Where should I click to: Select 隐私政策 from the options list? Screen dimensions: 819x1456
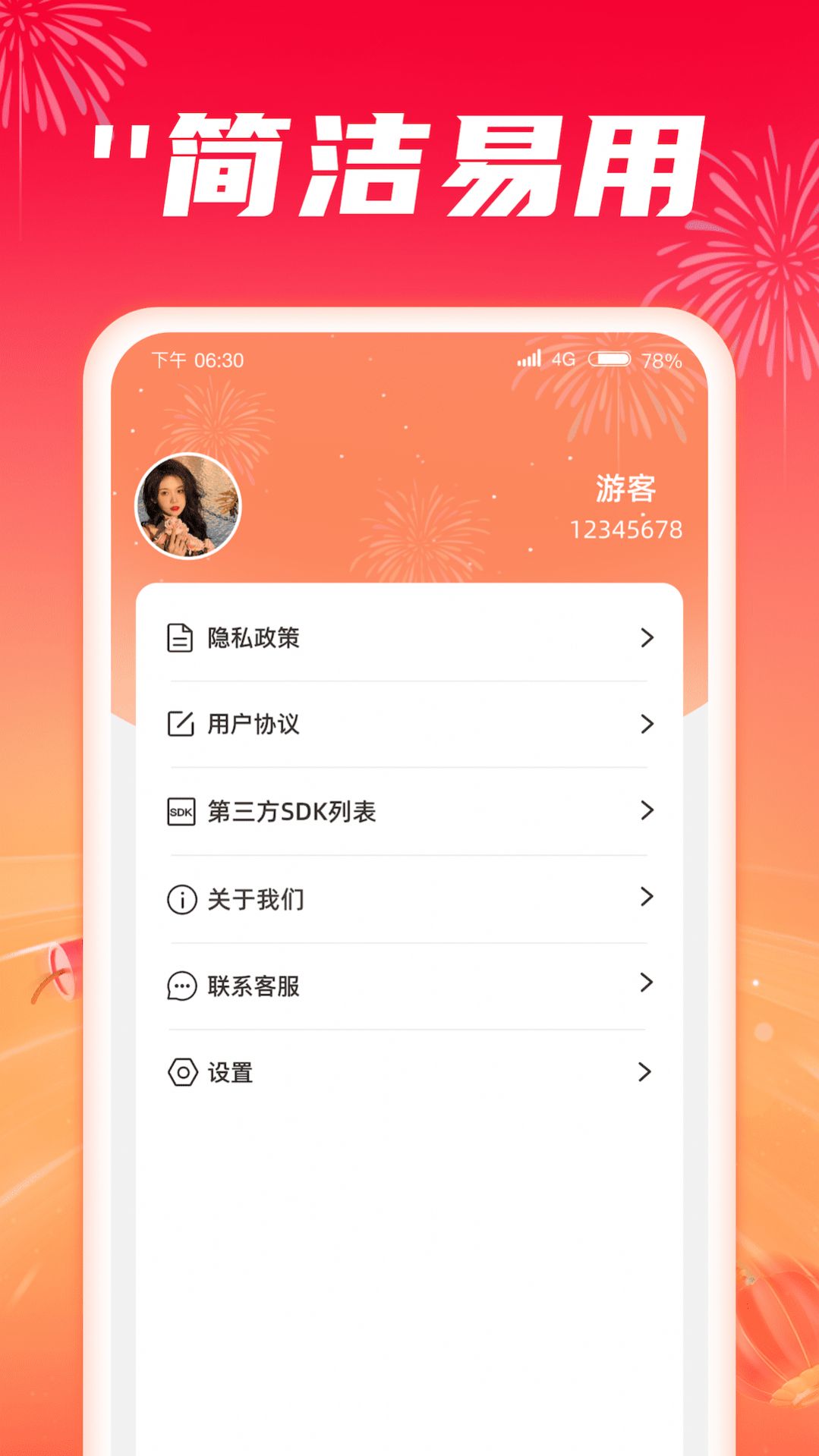tap(253, 638)
